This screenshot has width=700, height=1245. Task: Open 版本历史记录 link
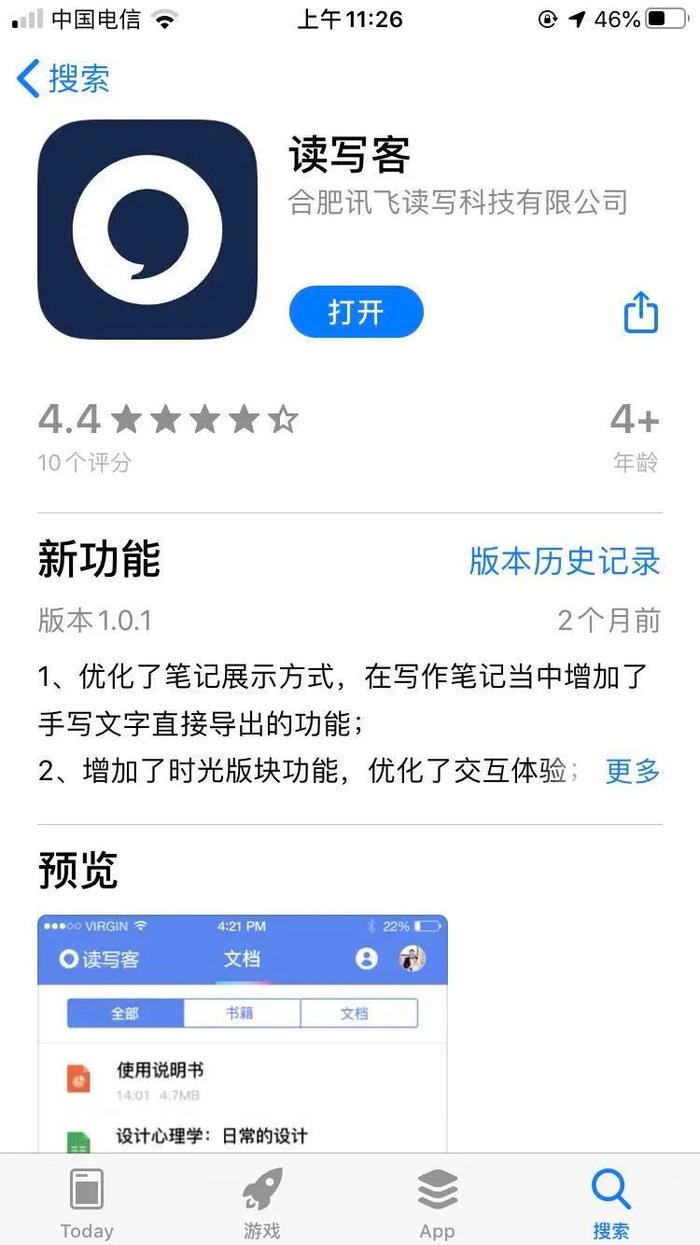coord(564,561)
